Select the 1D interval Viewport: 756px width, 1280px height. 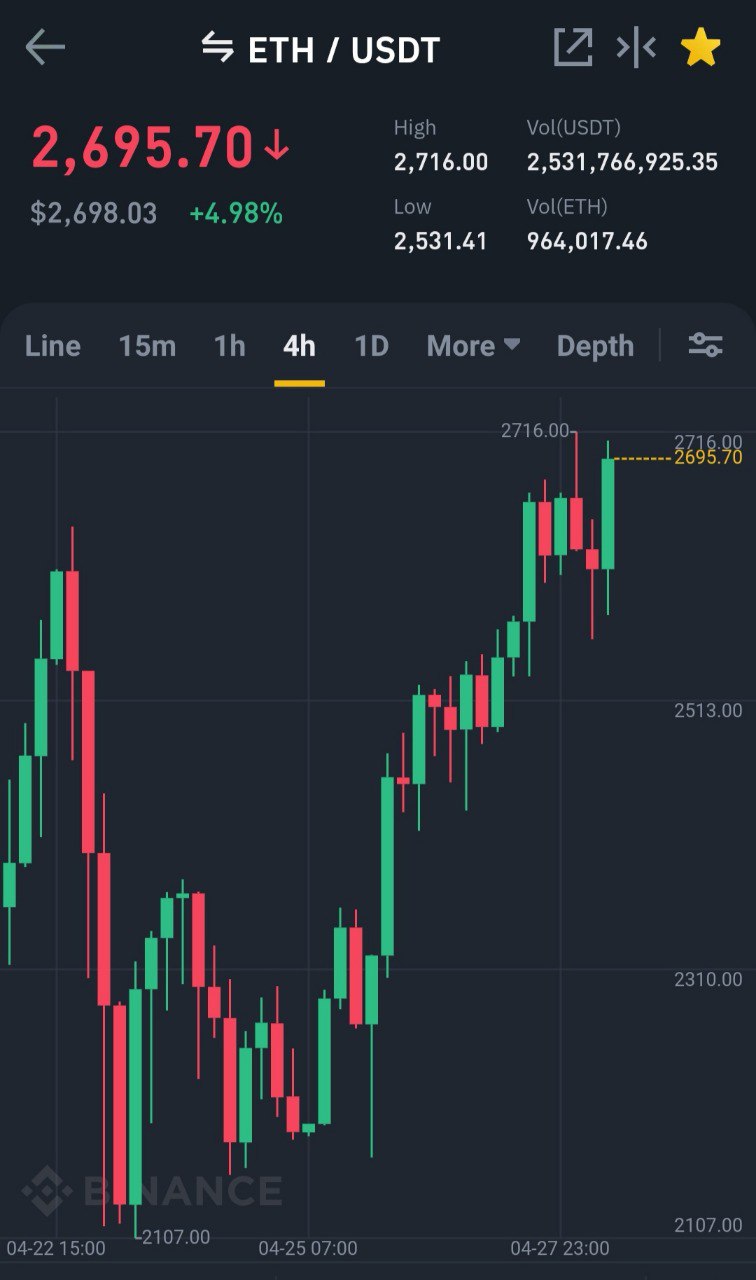(x=371, y=346)
